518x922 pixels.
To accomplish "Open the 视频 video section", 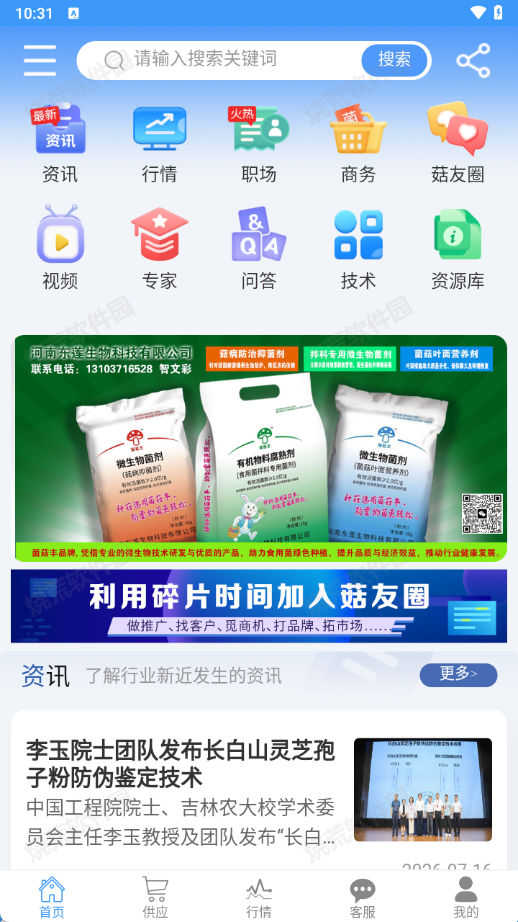I will click(x=60, y=248).
